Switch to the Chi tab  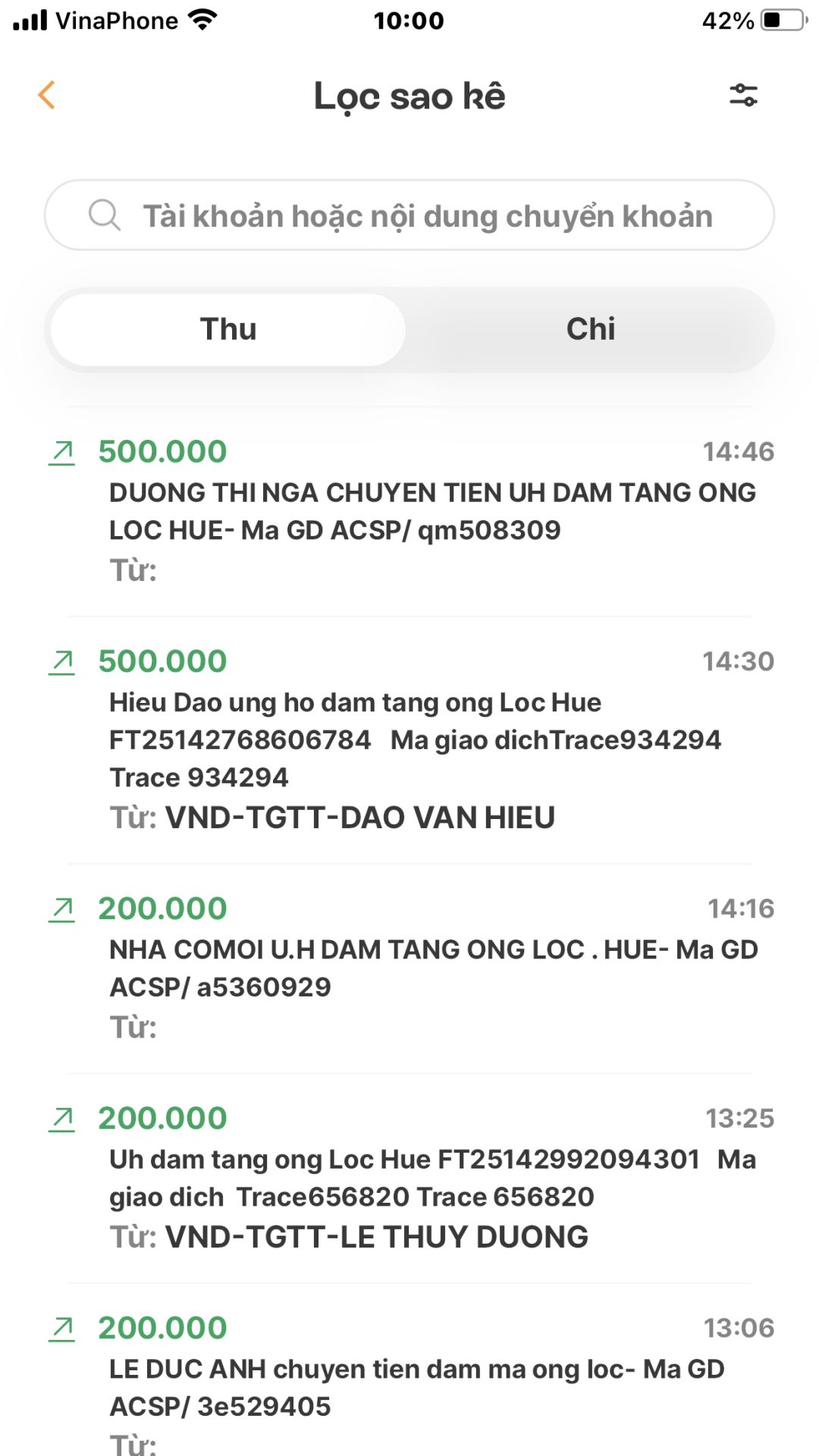[590, 330]
